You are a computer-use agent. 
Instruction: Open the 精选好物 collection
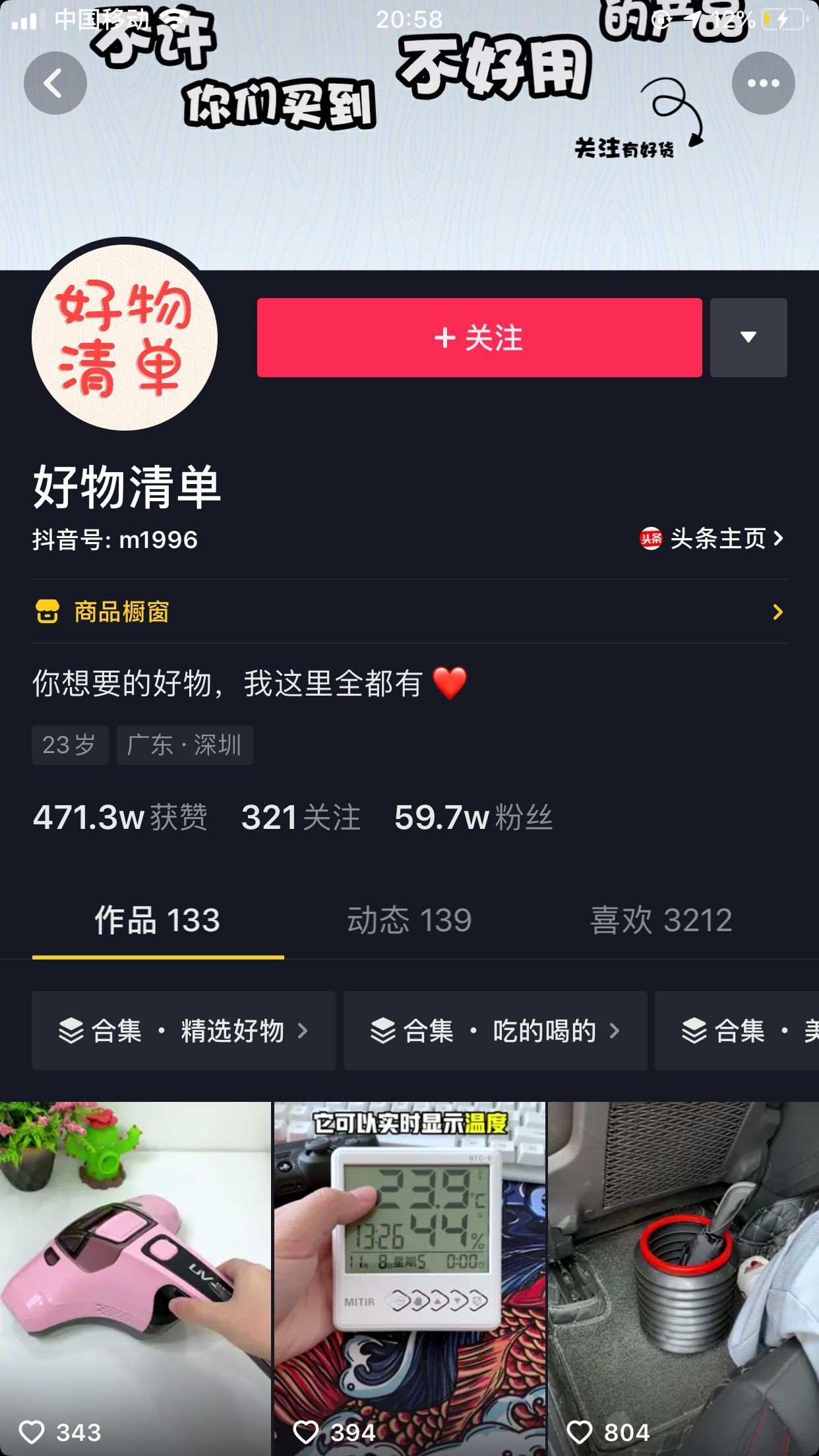pos(183,1031)
